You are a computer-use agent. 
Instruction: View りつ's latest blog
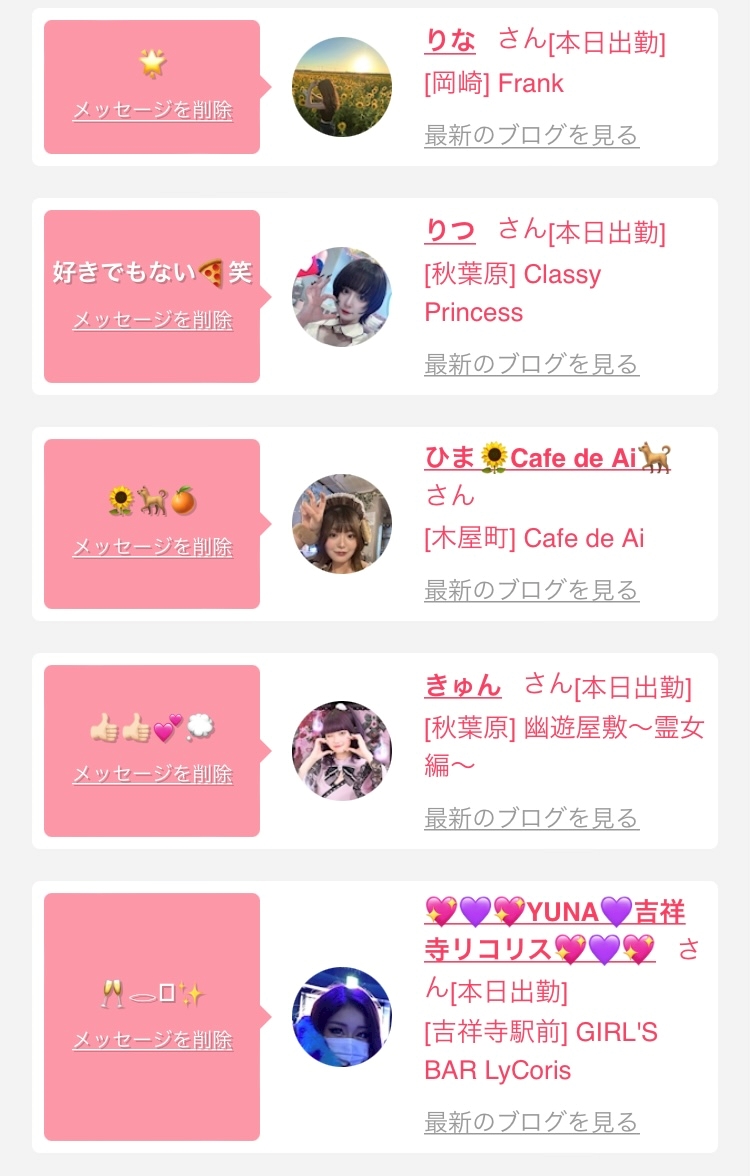click(x=532, y=364)
